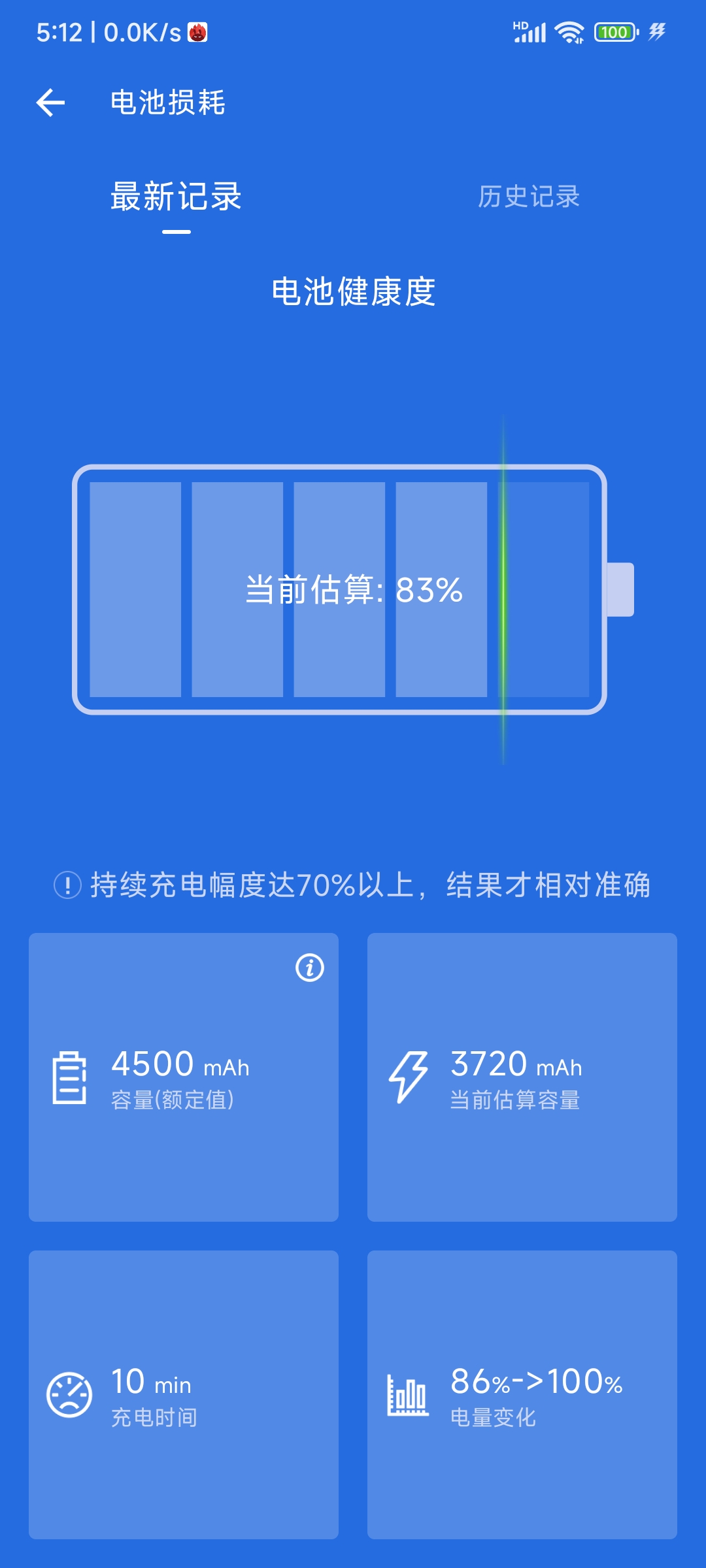Go back from the 电池损耗 page
The image size is (706, 1568).
(50, 103)
